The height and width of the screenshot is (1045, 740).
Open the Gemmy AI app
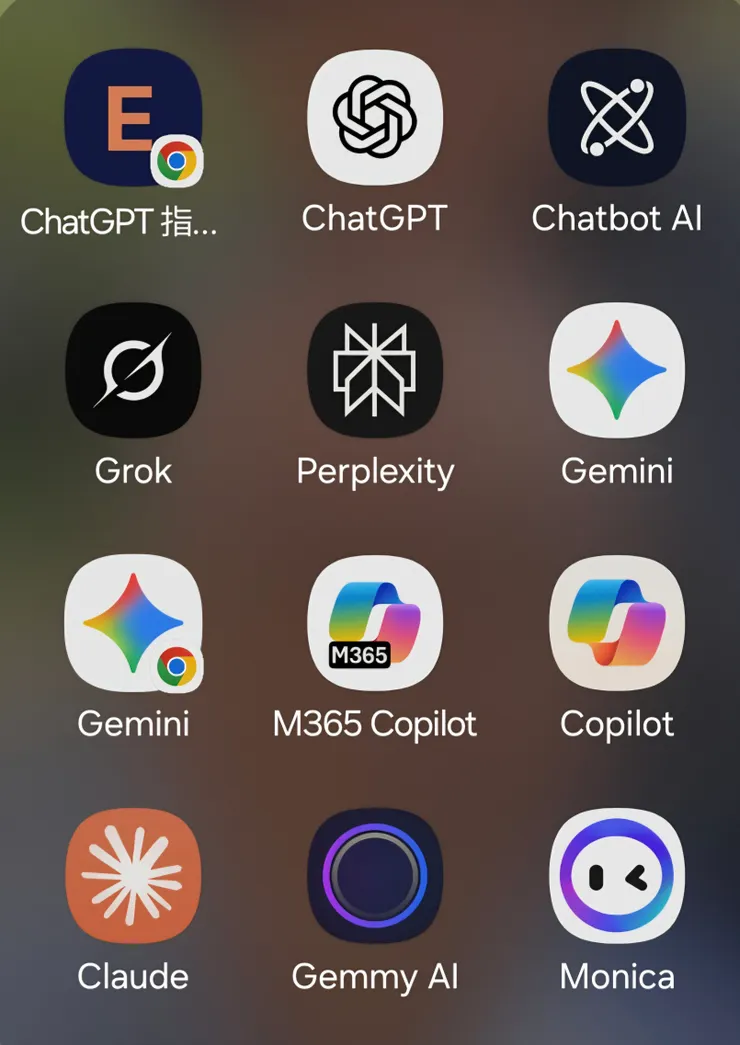[375, 876]
